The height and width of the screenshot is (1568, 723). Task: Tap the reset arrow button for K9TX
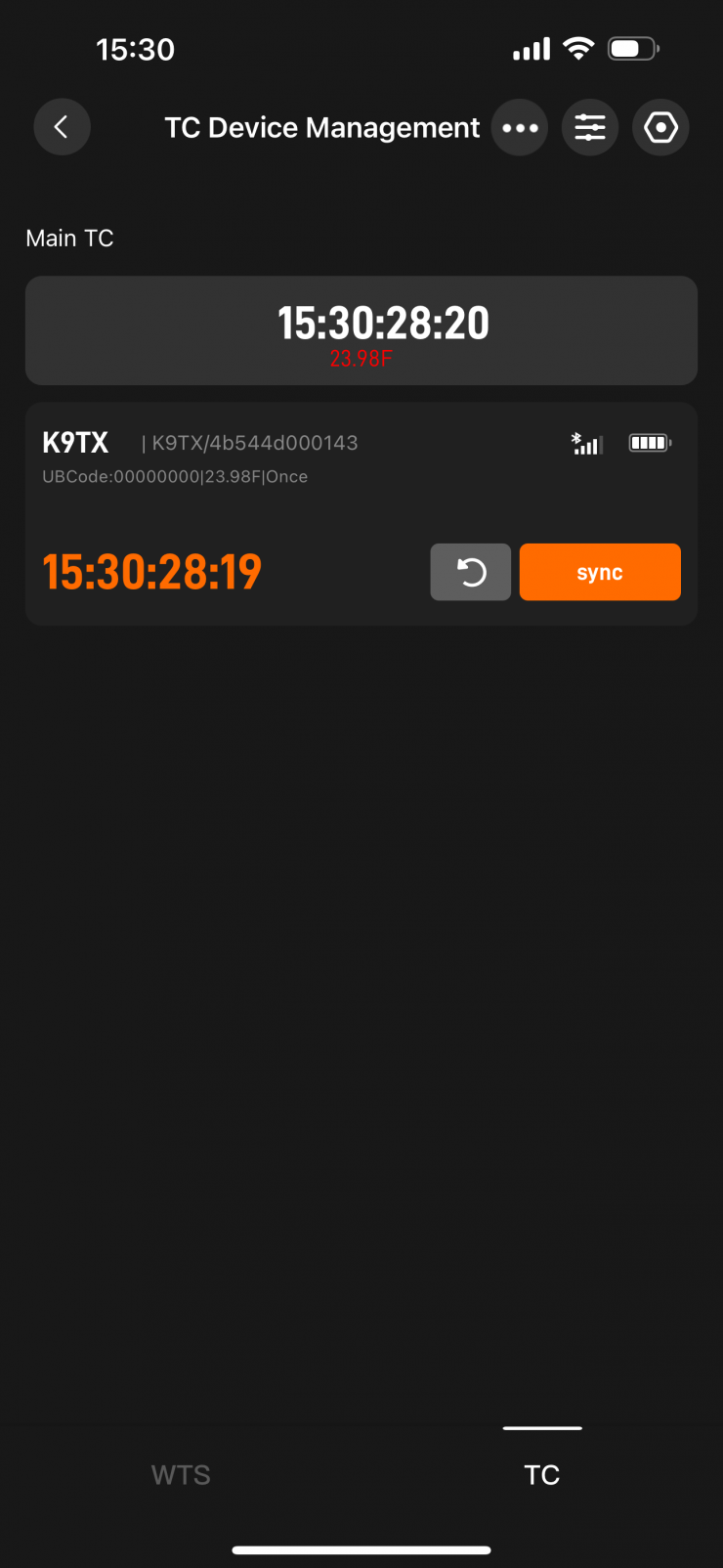coord(470,573)
